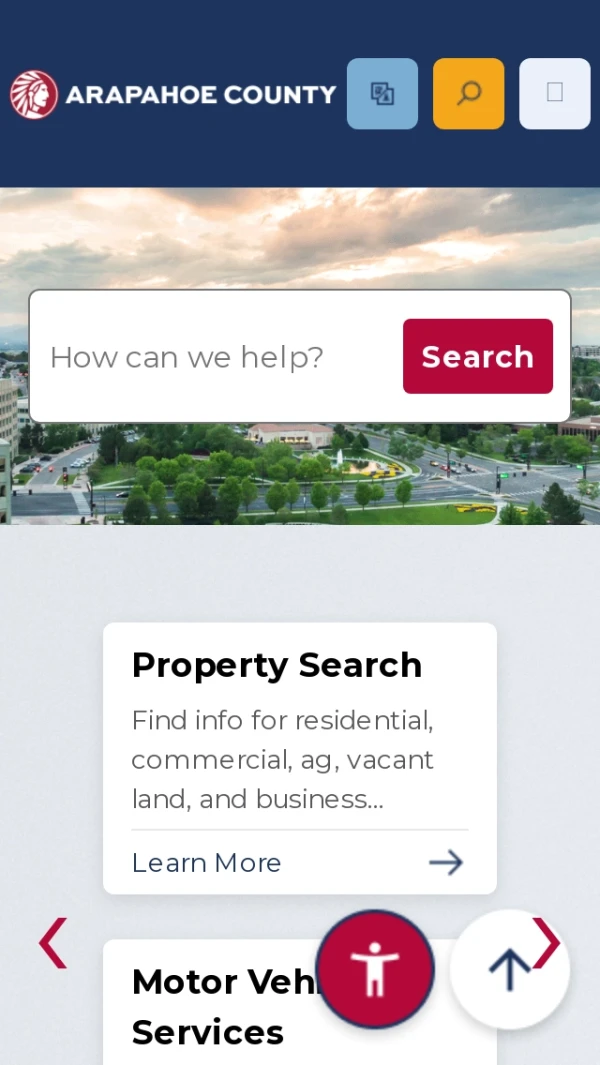600x1065 pixels.
Task: Open the Motor Vehicle Services card
Action: (210, 1005)
